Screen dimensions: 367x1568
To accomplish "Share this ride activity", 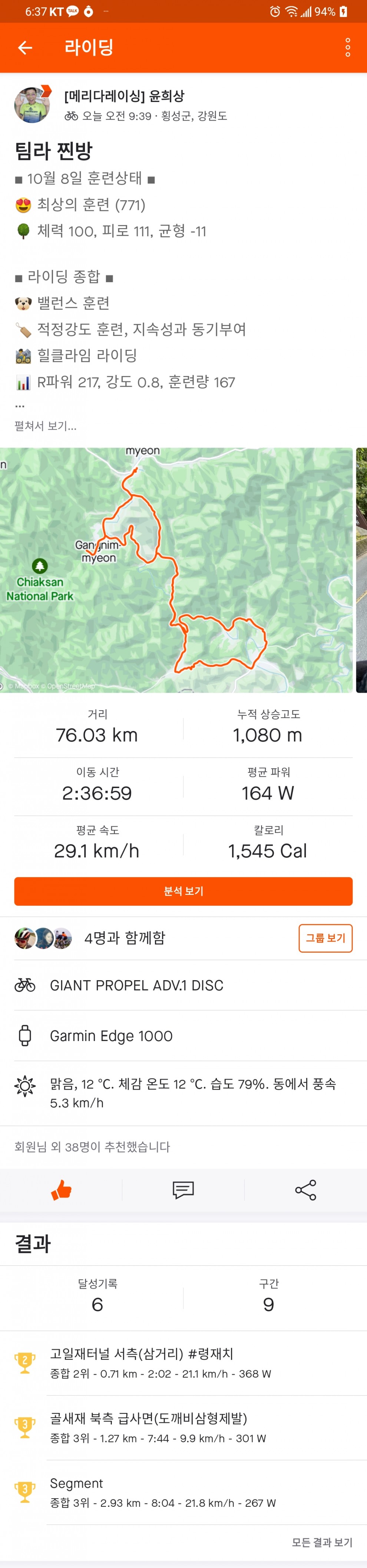I will (305, 1189).
